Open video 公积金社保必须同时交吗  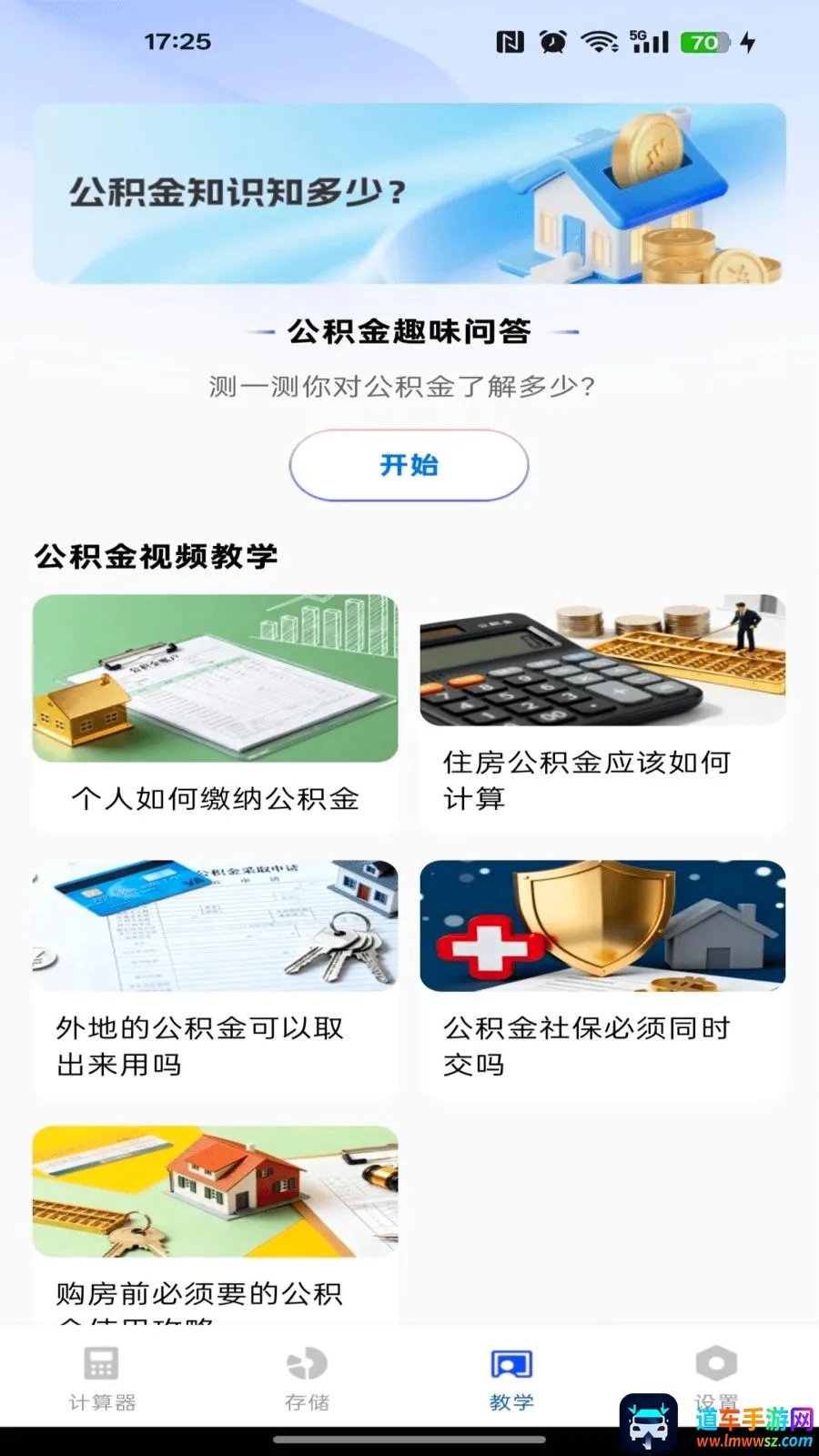(602, 980)
